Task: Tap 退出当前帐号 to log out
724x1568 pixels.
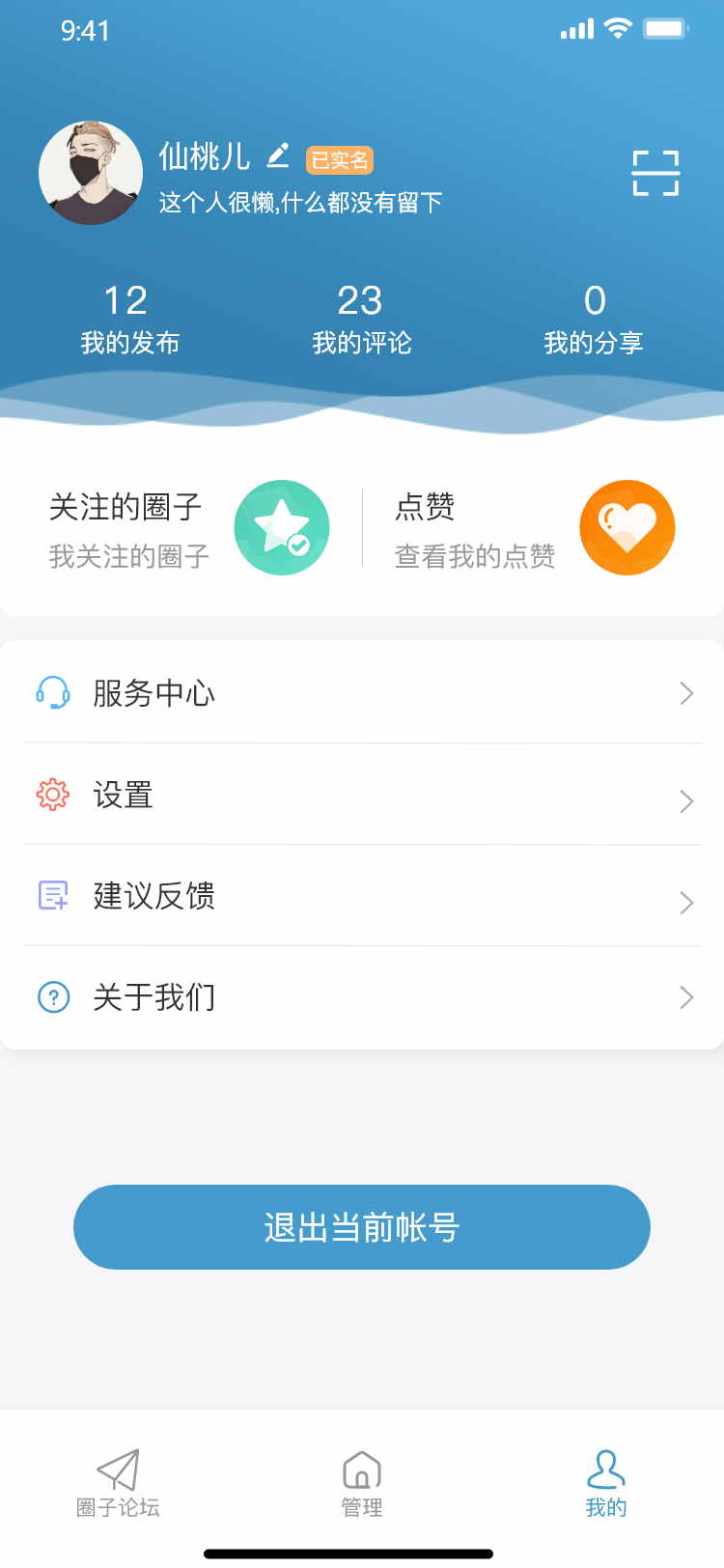Action: coord(362,1227)
